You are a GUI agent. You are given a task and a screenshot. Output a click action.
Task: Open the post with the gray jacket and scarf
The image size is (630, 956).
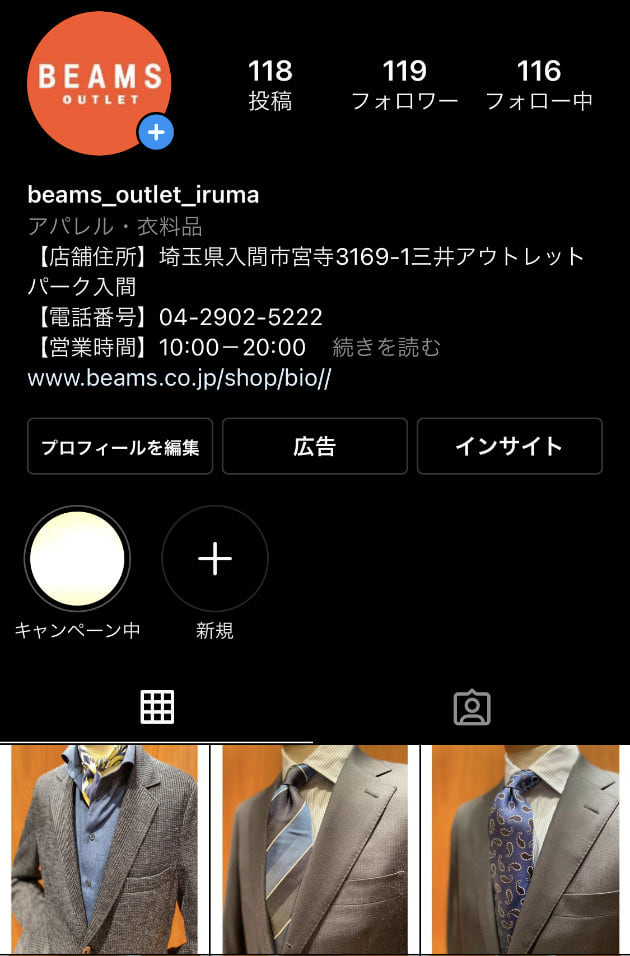104,850
